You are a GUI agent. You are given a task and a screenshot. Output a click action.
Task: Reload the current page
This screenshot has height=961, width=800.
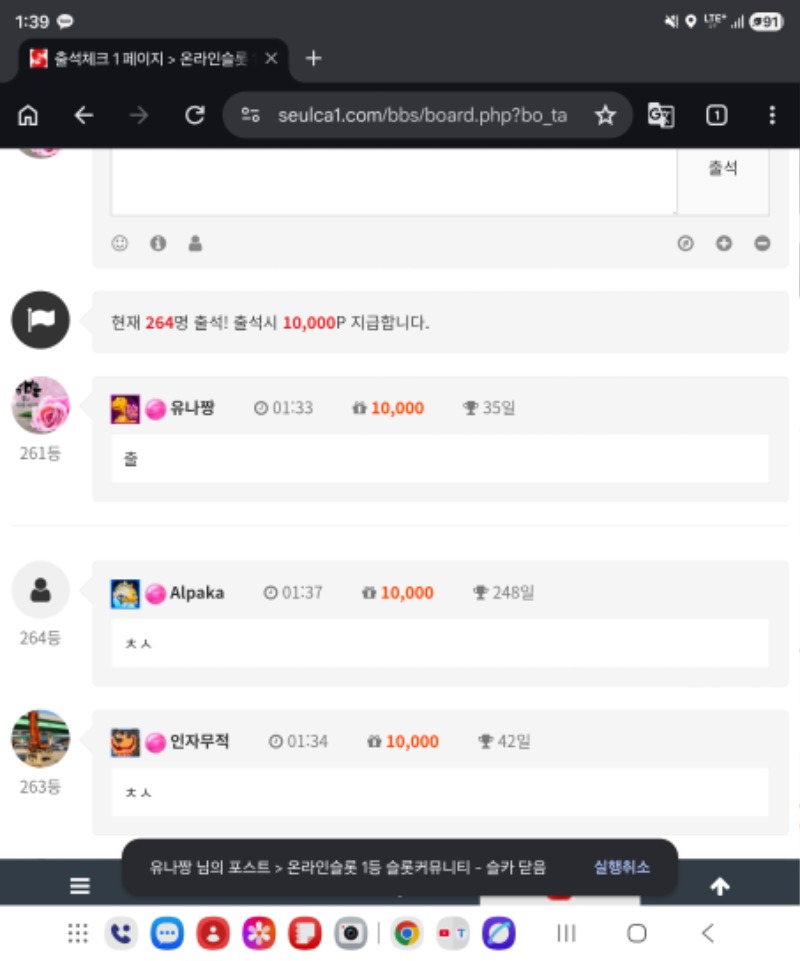click(195, 116)
